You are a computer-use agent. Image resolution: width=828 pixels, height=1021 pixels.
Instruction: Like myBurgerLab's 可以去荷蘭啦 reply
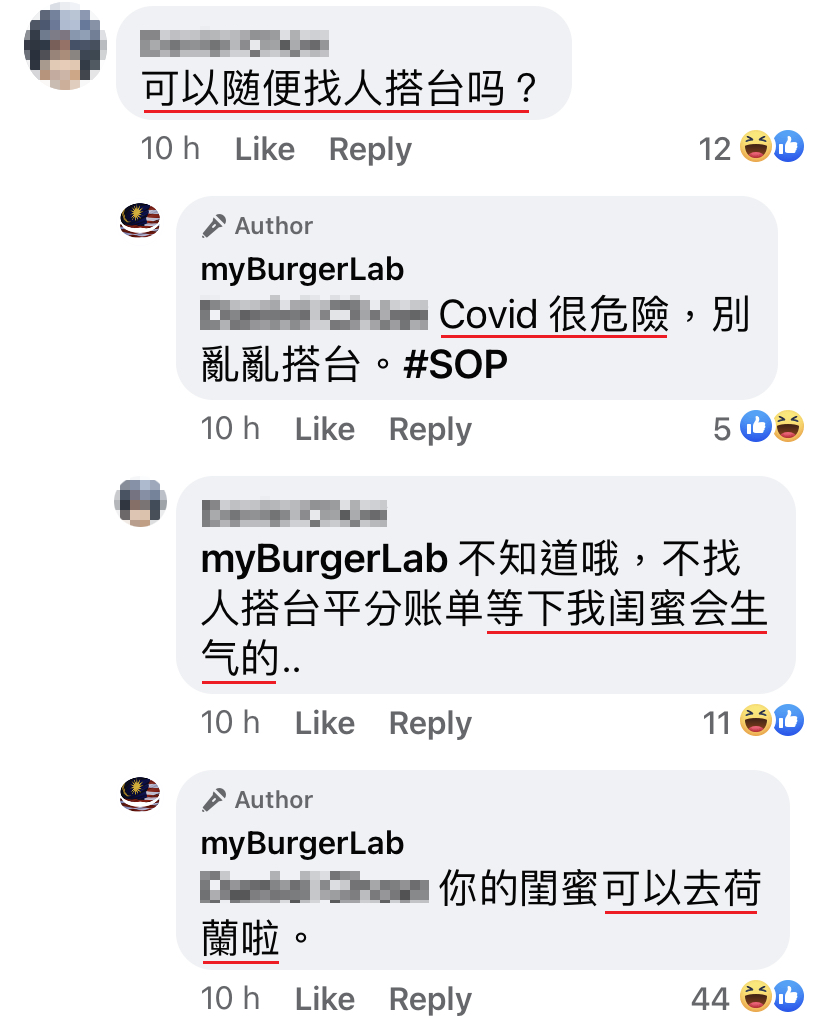click(324, 999)
